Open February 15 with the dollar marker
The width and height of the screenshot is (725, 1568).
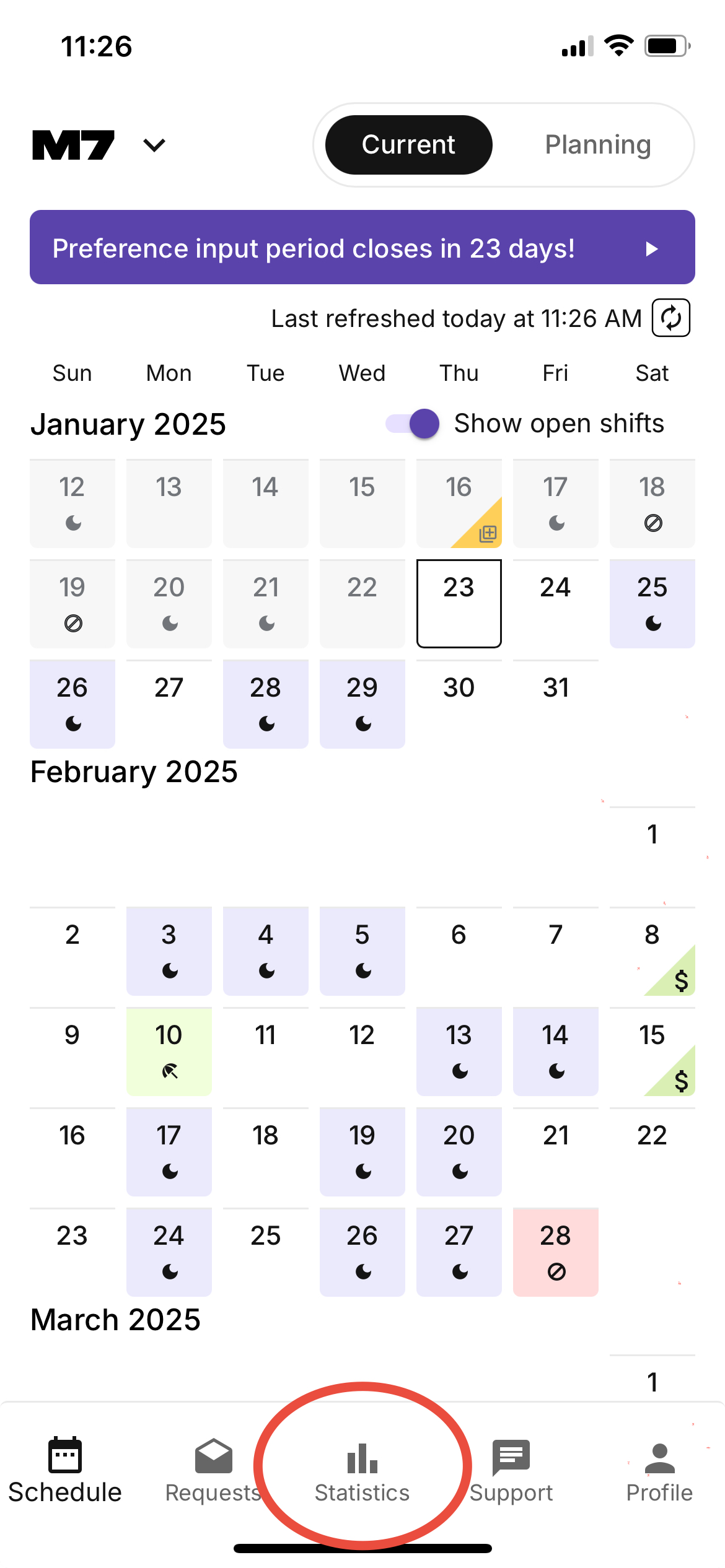652,1052
